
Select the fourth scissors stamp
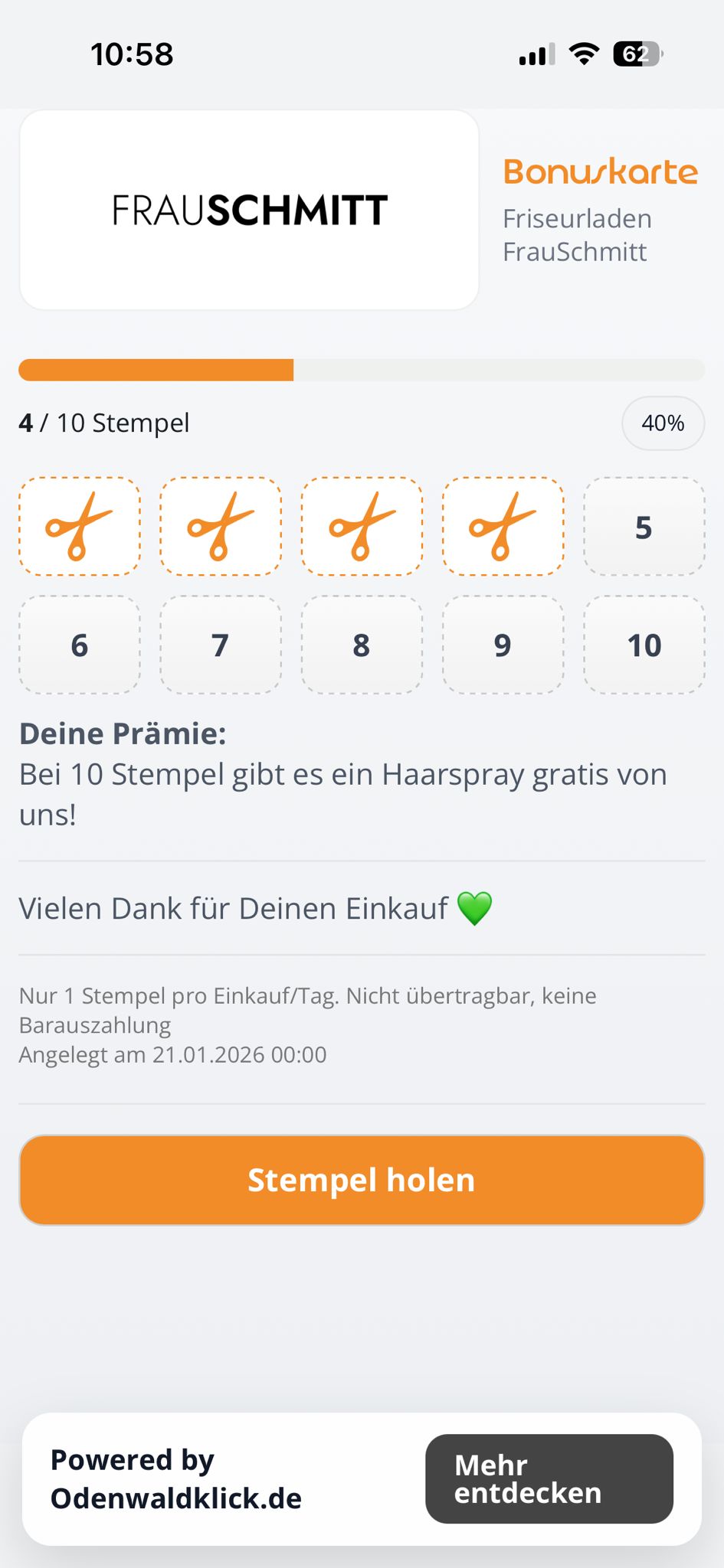503,526
